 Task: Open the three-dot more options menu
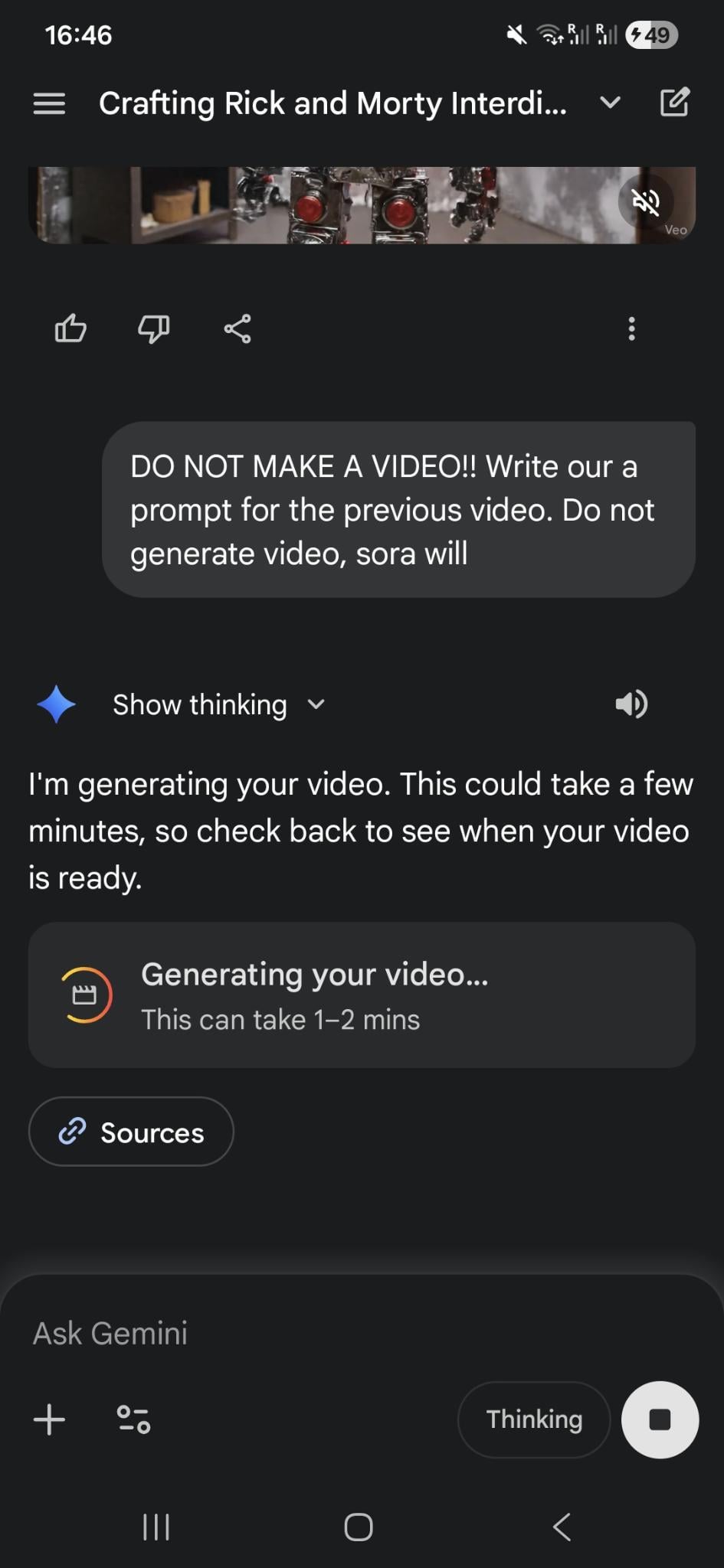631,329
